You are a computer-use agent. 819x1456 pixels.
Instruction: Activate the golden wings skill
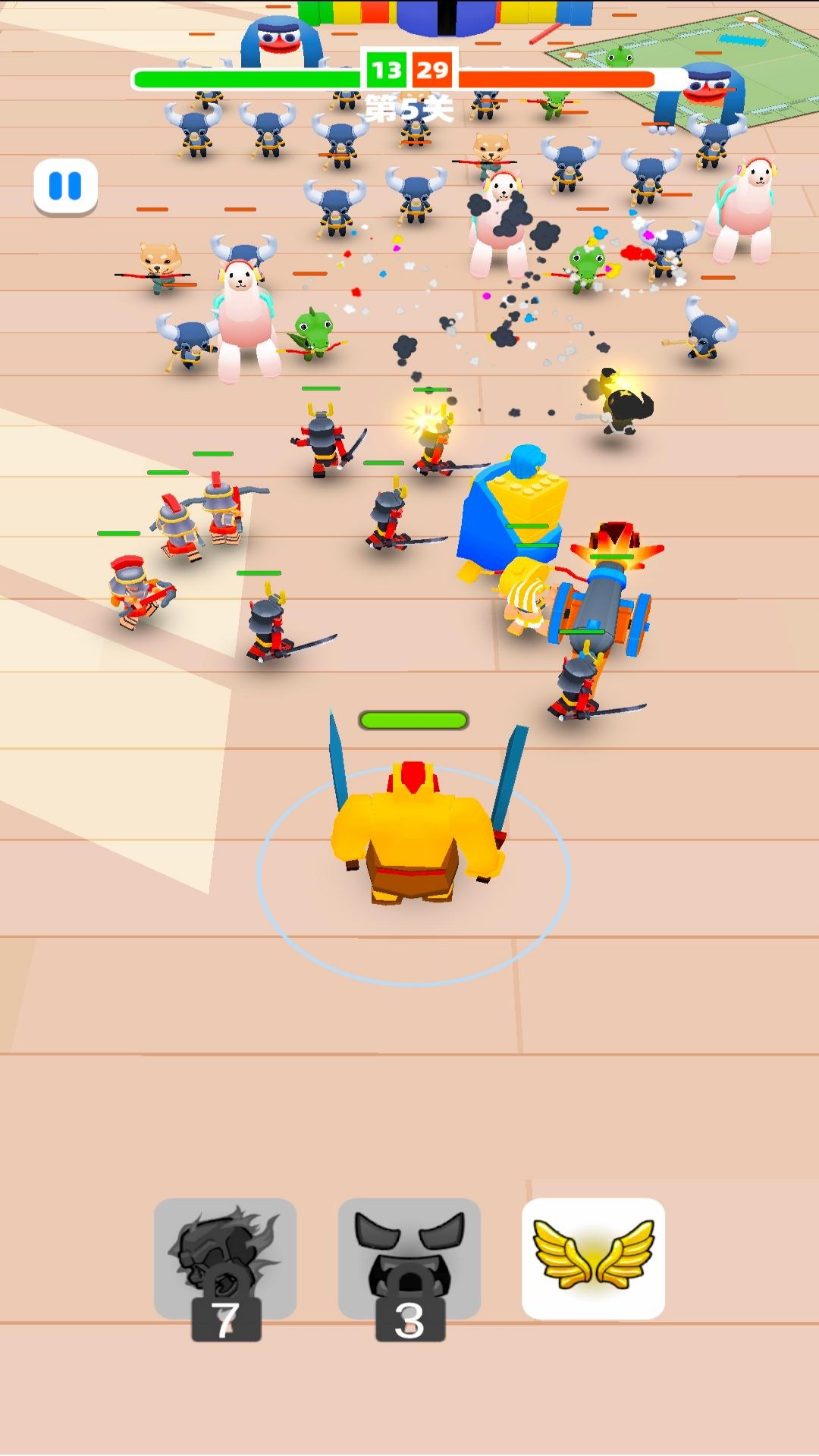pos(593,1258)
